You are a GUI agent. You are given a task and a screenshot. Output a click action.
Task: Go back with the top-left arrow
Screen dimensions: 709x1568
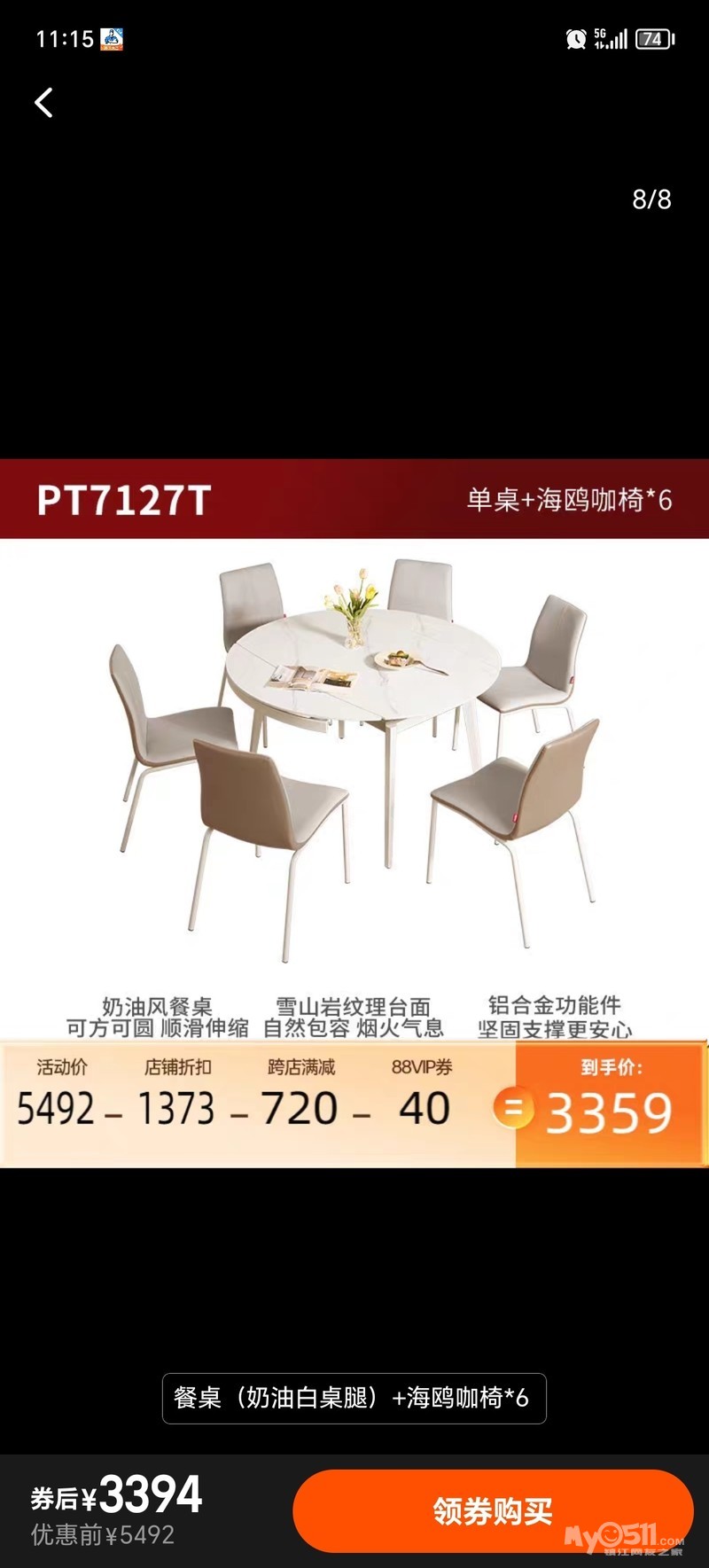pos(43,103)
